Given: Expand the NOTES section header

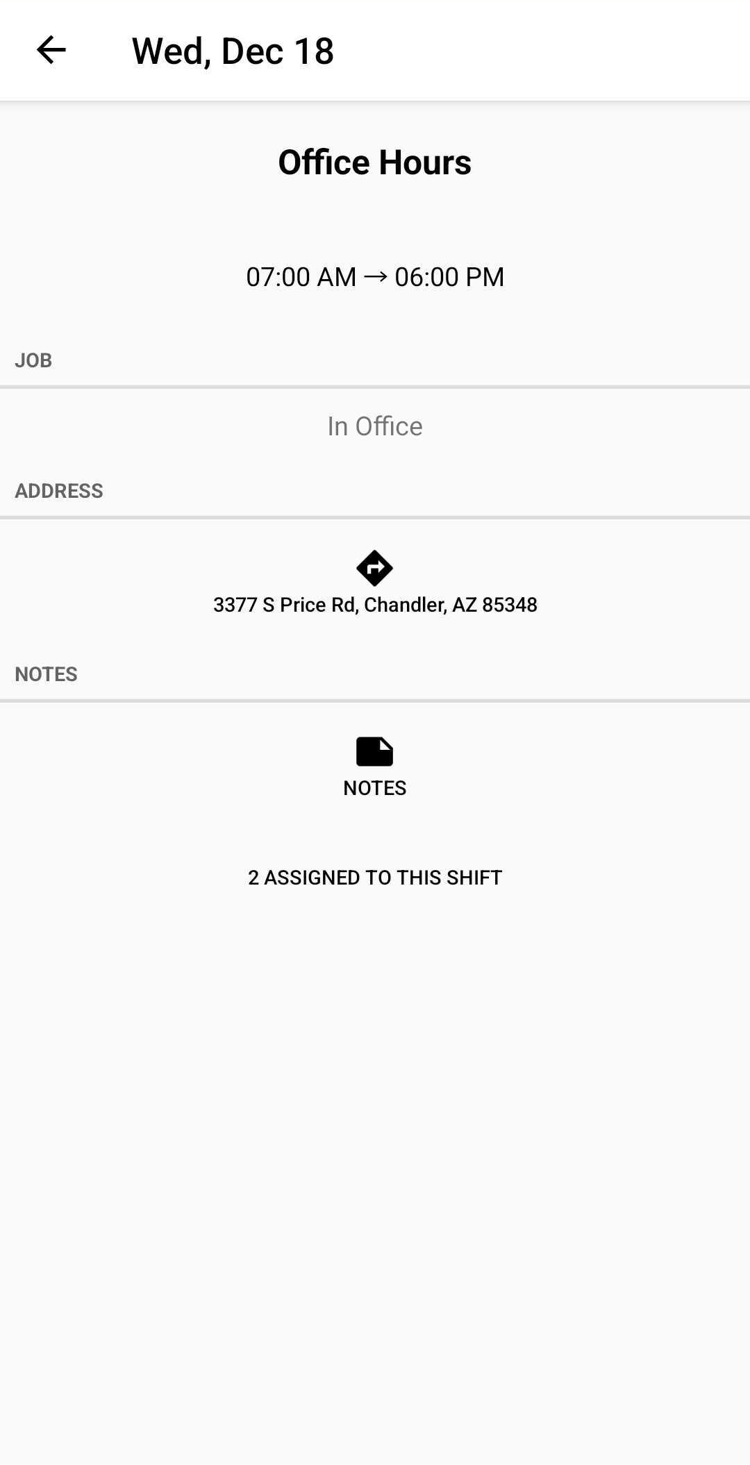Looking at the screenshot, I should pyautogui.click(x=46, y=673).
